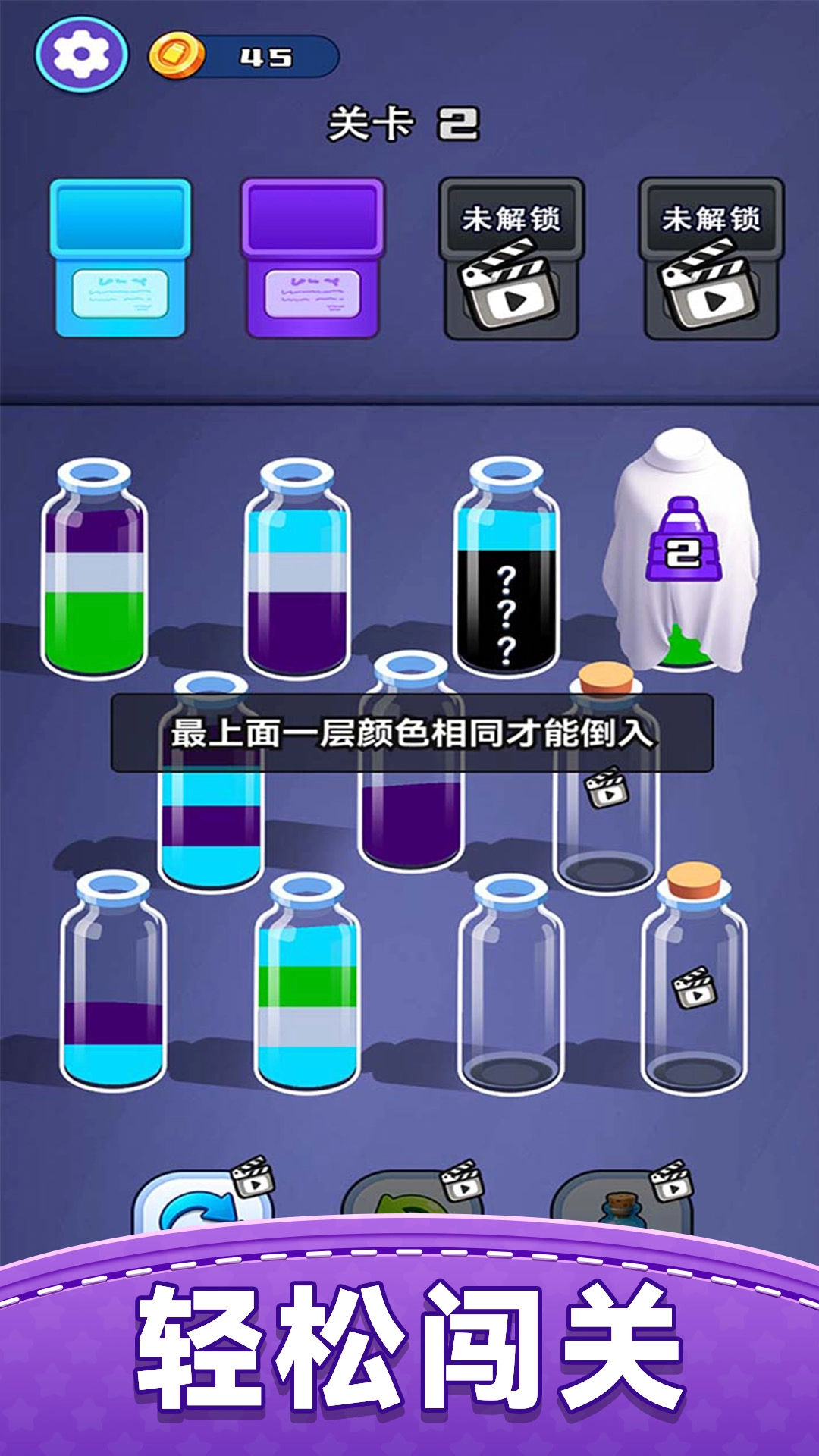Click the coin icon near the top
Screen dimensions: 819x1456
pyautogui.click(x=176, y=53)
